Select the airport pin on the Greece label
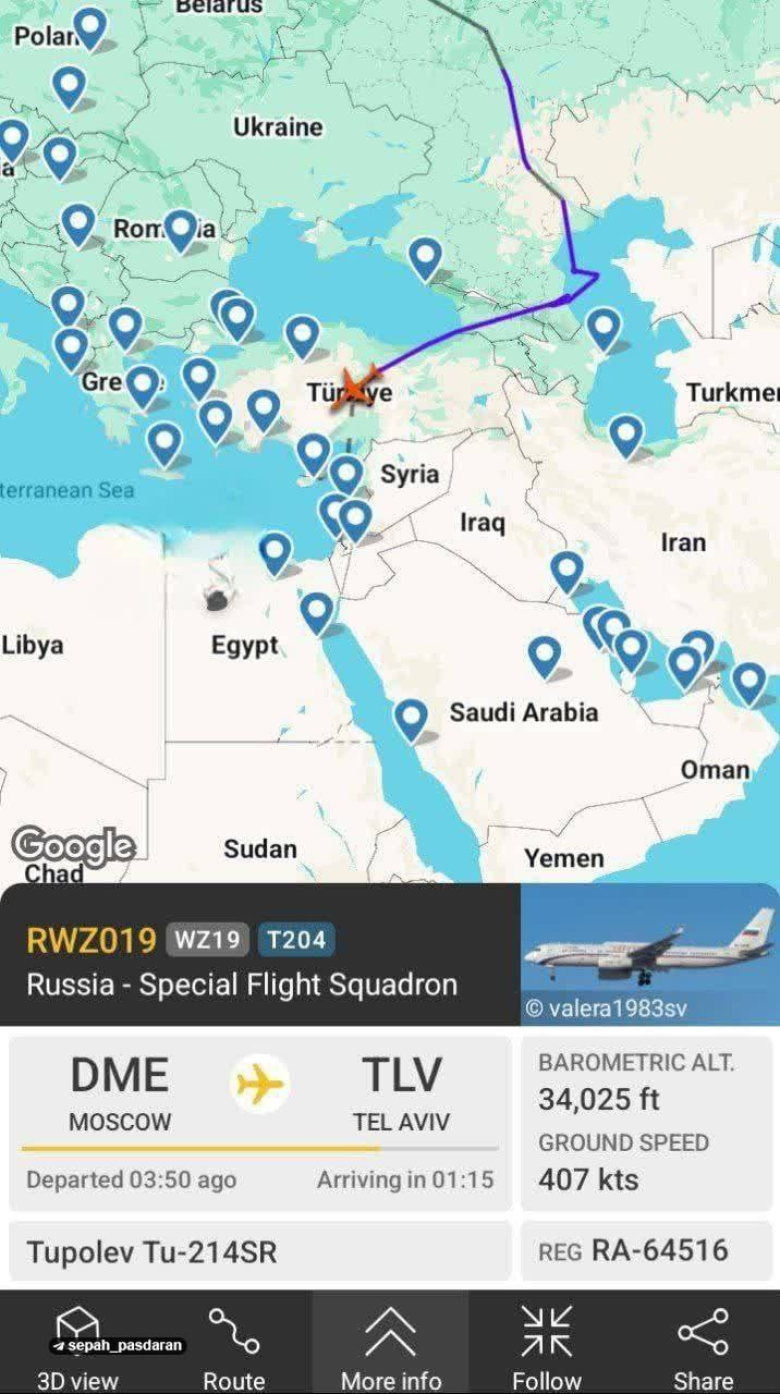780x1394 pixels. tap(143, 385)
